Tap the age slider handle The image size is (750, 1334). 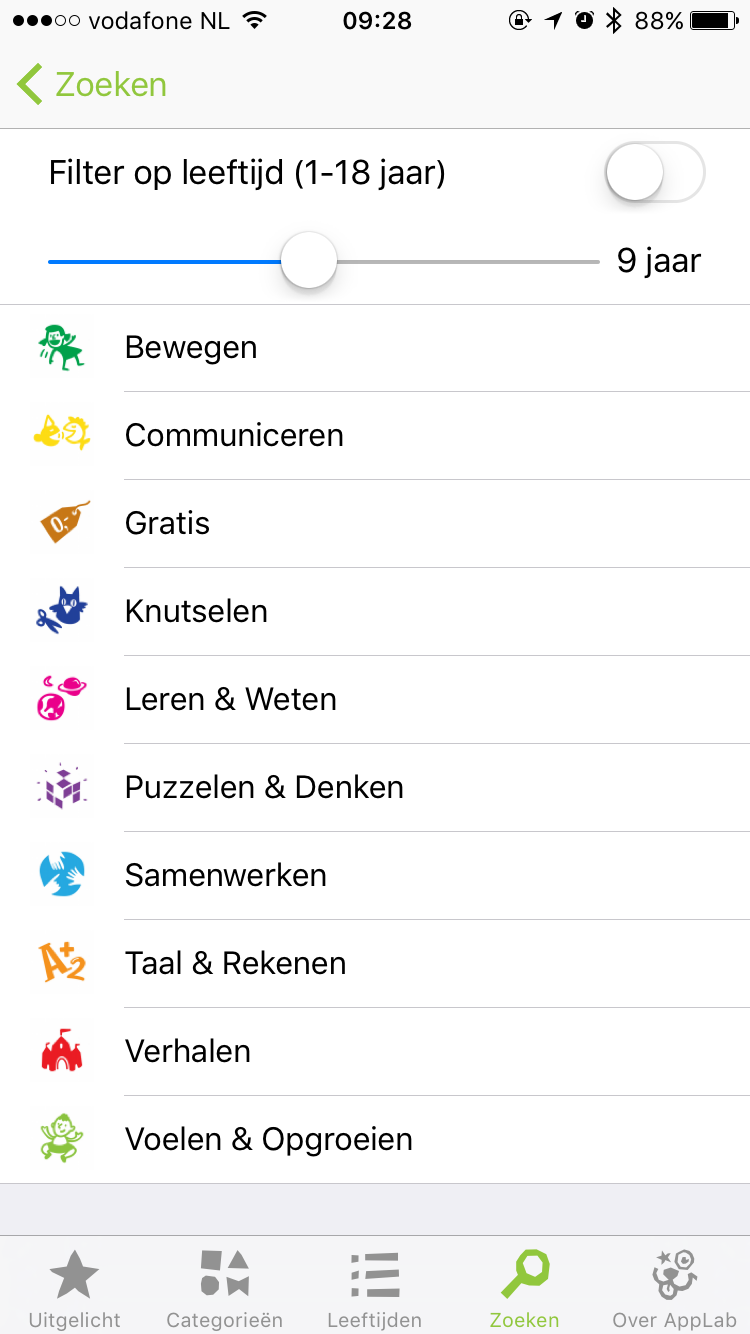click(309, 260)
